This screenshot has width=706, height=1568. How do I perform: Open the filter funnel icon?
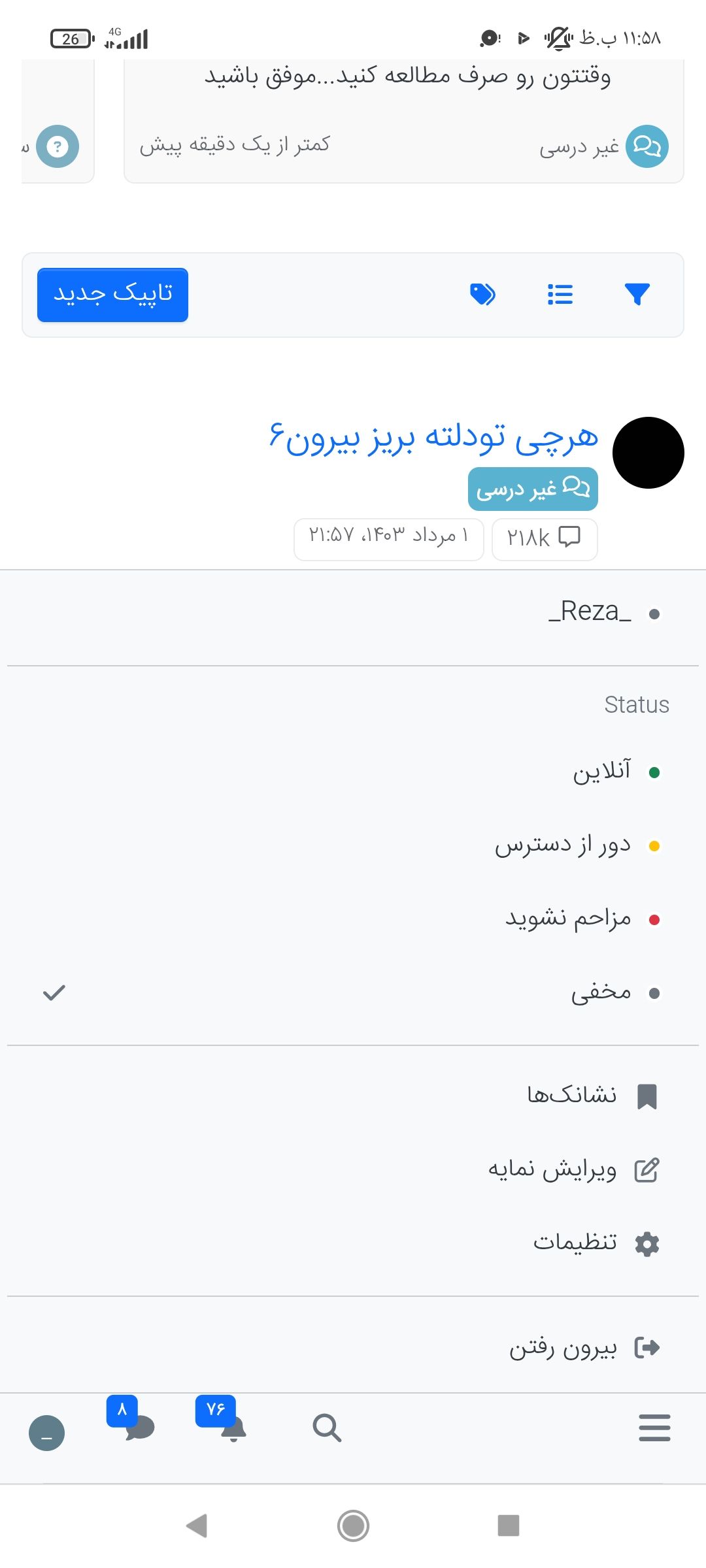[637, 295]
